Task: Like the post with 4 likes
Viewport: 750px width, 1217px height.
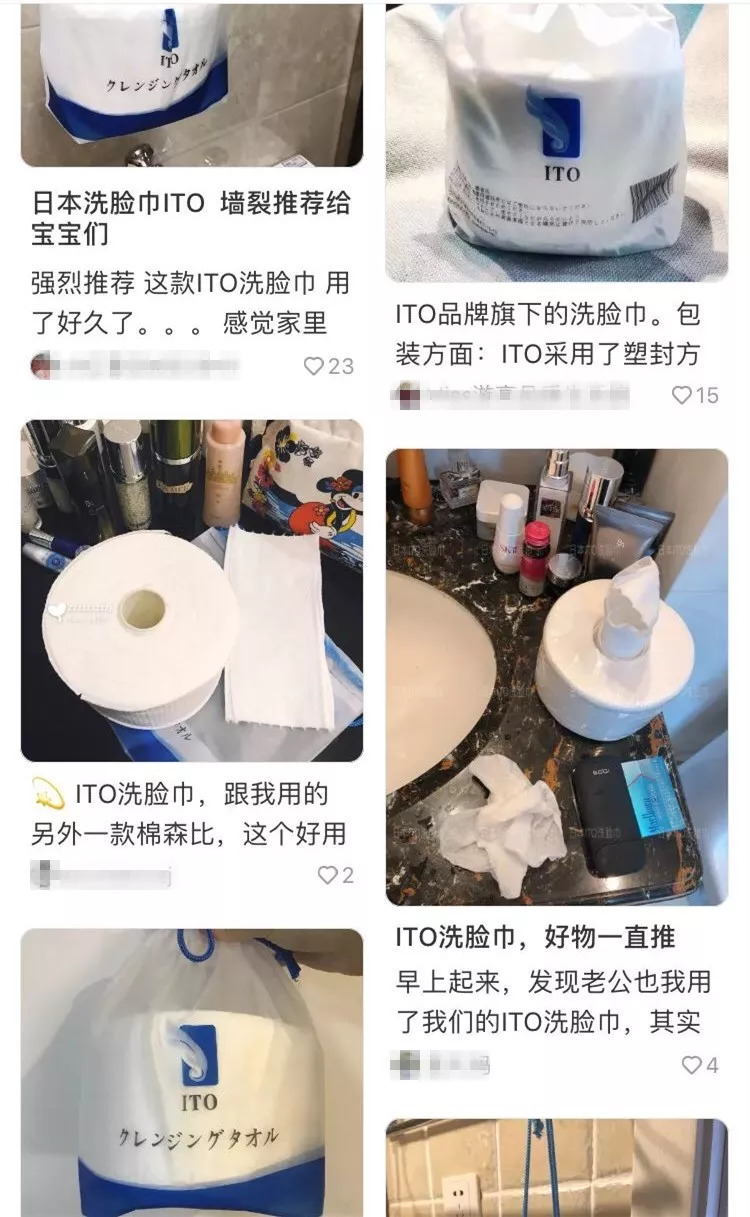Action: (x=691, y=1065)
